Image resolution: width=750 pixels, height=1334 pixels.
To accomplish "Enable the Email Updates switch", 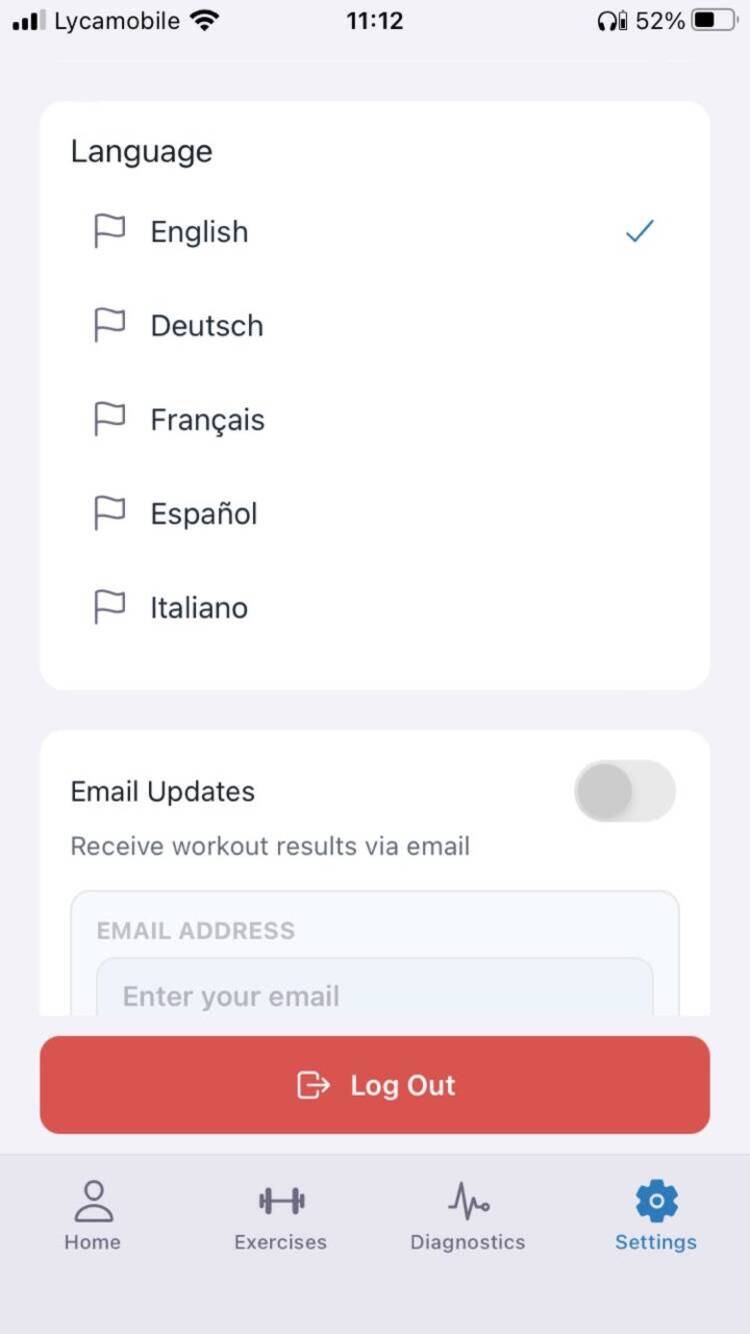I will click(625, 791).
